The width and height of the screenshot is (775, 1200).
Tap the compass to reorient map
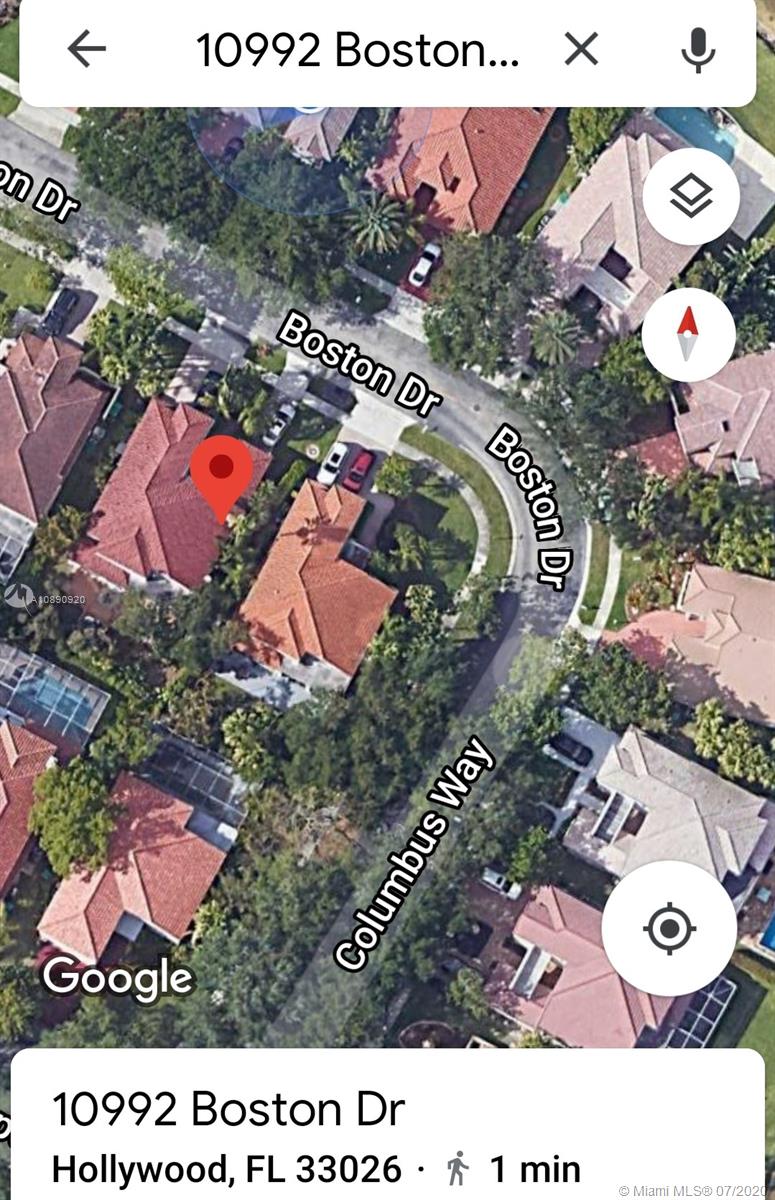coord(688,334)
